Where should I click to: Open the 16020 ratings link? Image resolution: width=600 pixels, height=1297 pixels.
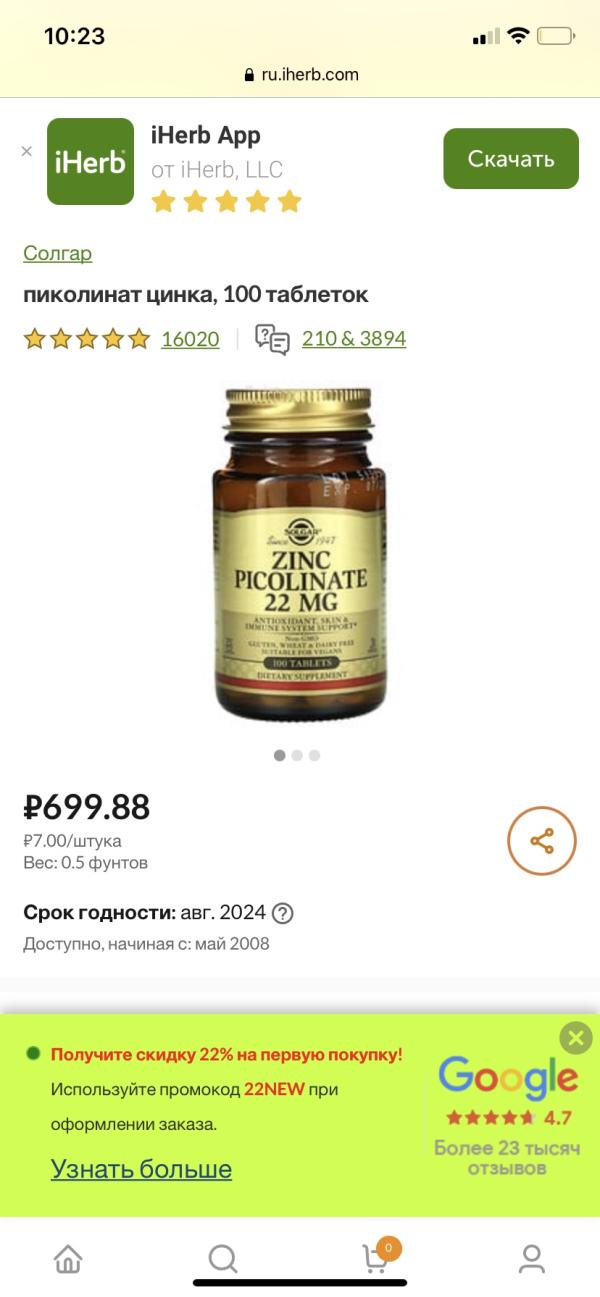click(190, 339)
